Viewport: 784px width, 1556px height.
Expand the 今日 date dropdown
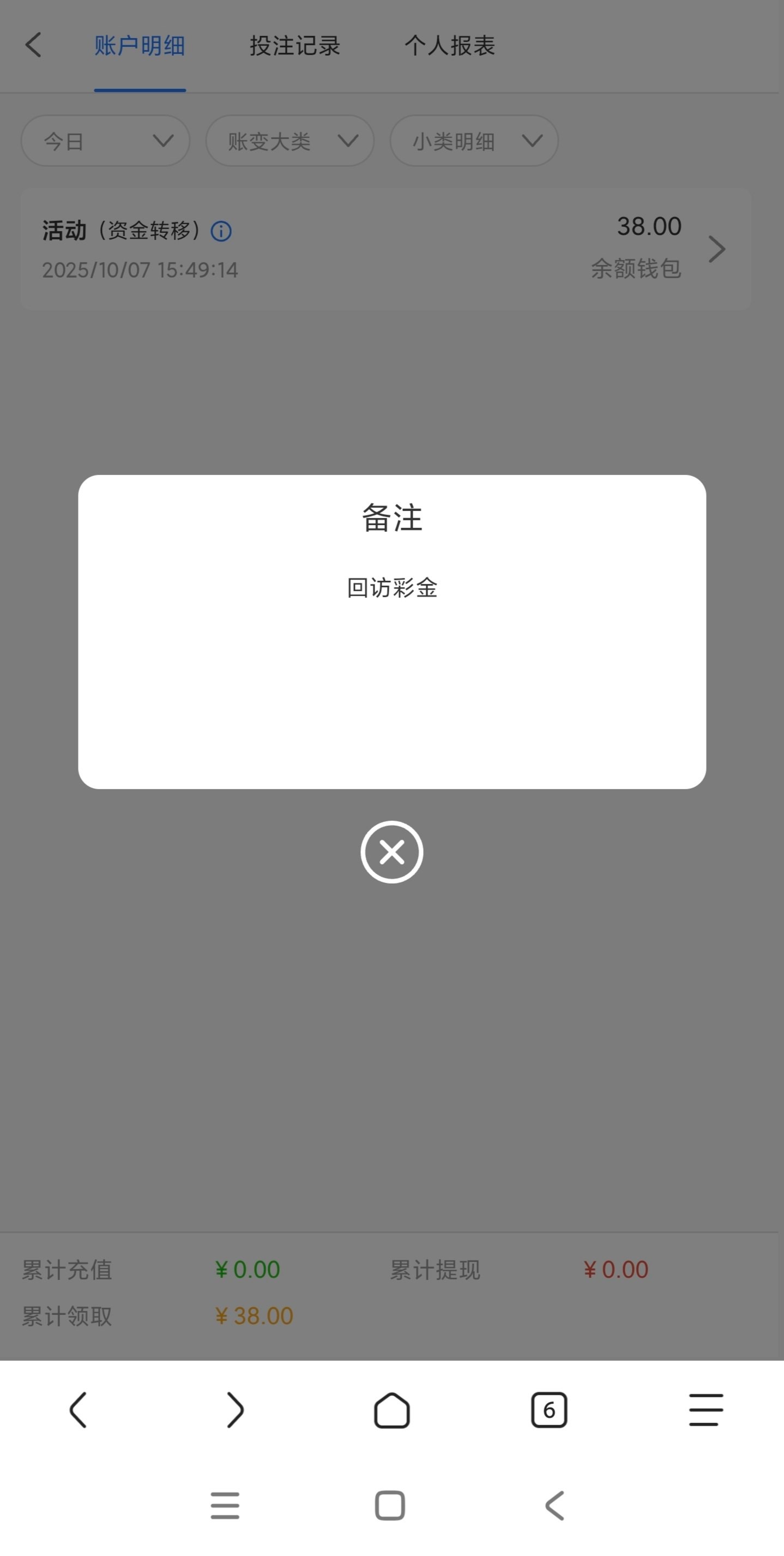[106, 141]
